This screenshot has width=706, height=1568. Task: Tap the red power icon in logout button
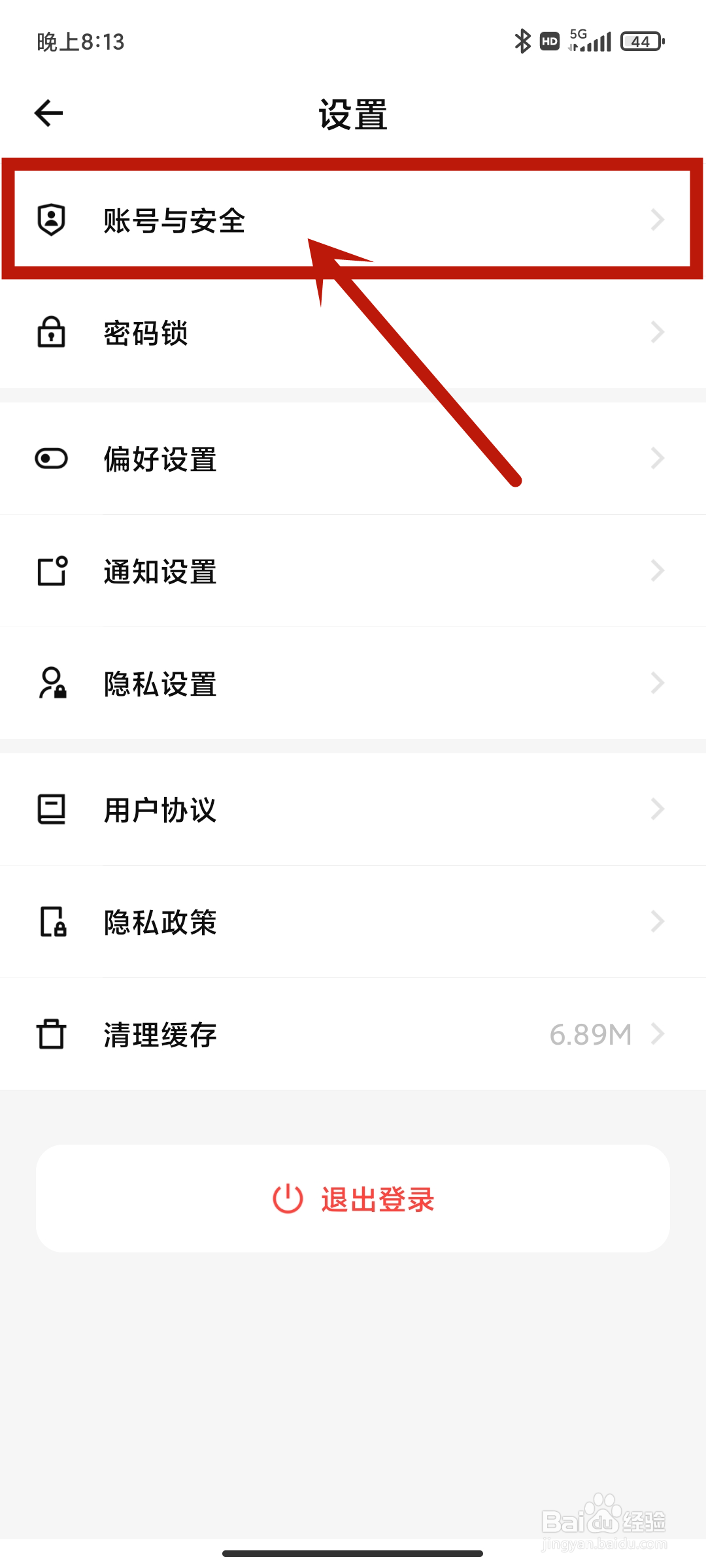click(x=288, y=1198)
